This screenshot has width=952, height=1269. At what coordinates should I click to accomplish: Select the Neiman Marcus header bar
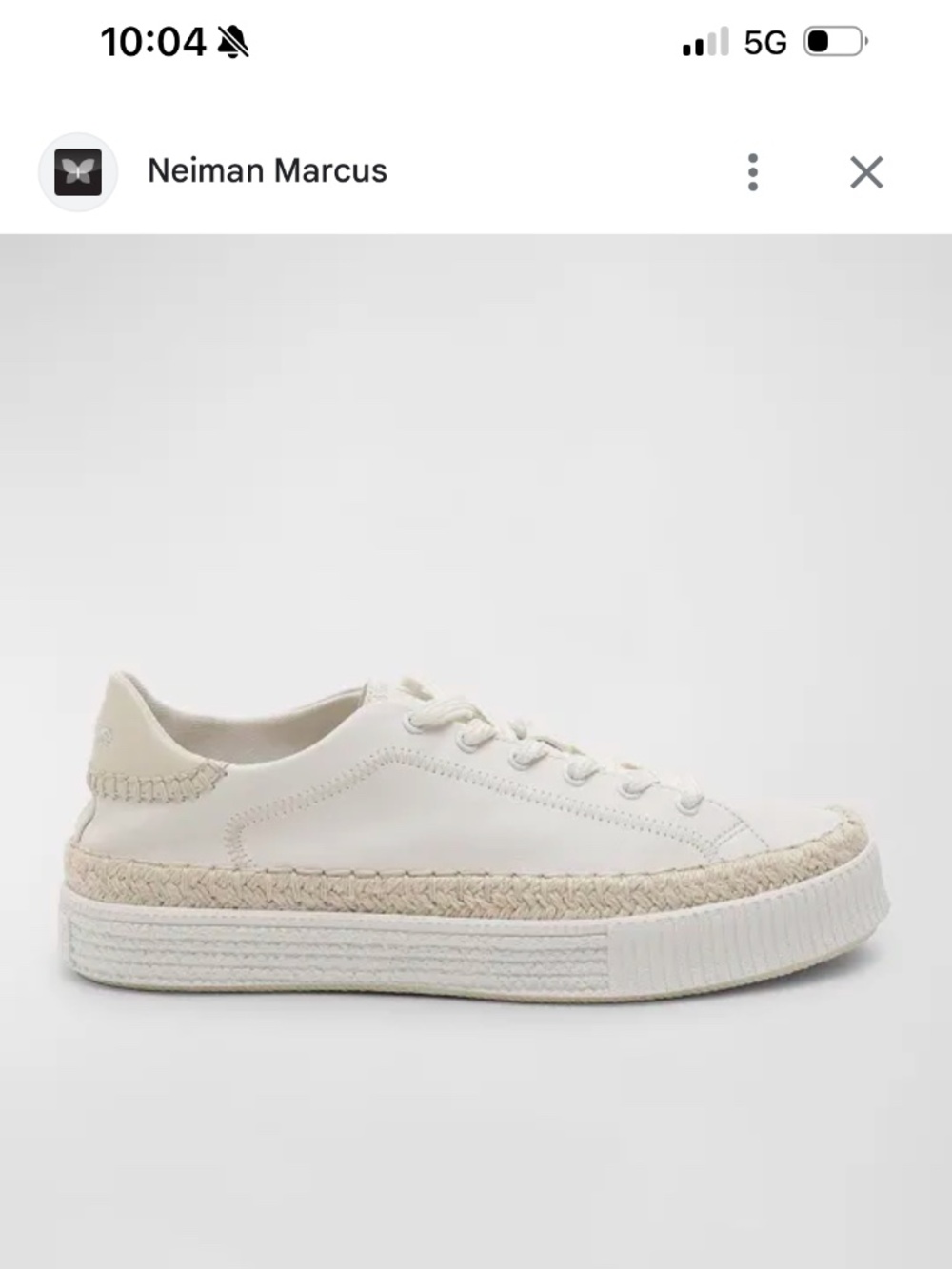pyautogui.click(x=476, y=171)
